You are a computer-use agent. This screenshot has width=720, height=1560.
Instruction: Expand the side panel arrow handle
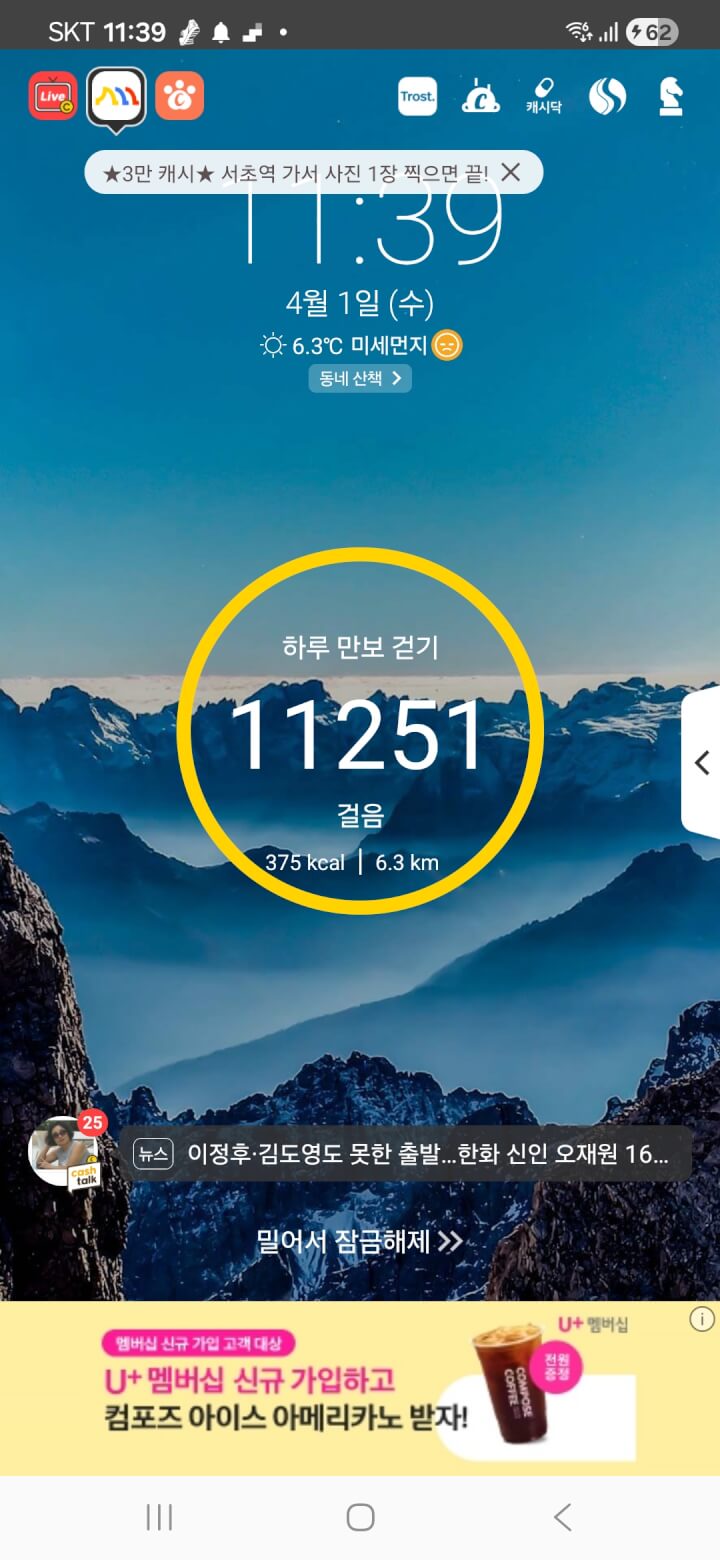point(701,763)
